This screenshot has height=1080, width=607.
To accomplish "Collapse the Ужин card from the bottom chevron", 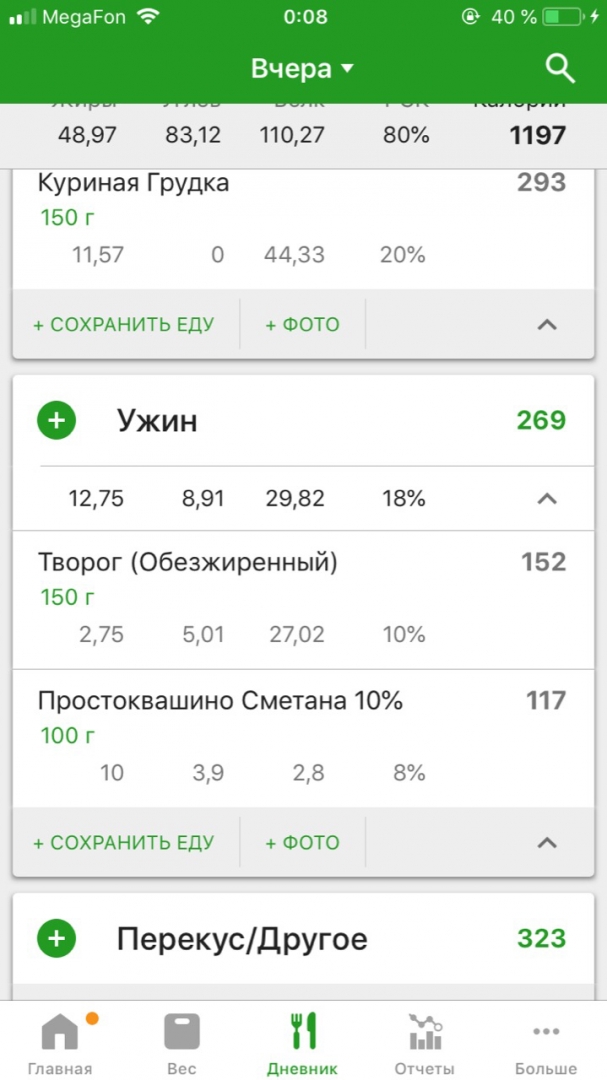I will pyautogui.click(x=546, y=842).
